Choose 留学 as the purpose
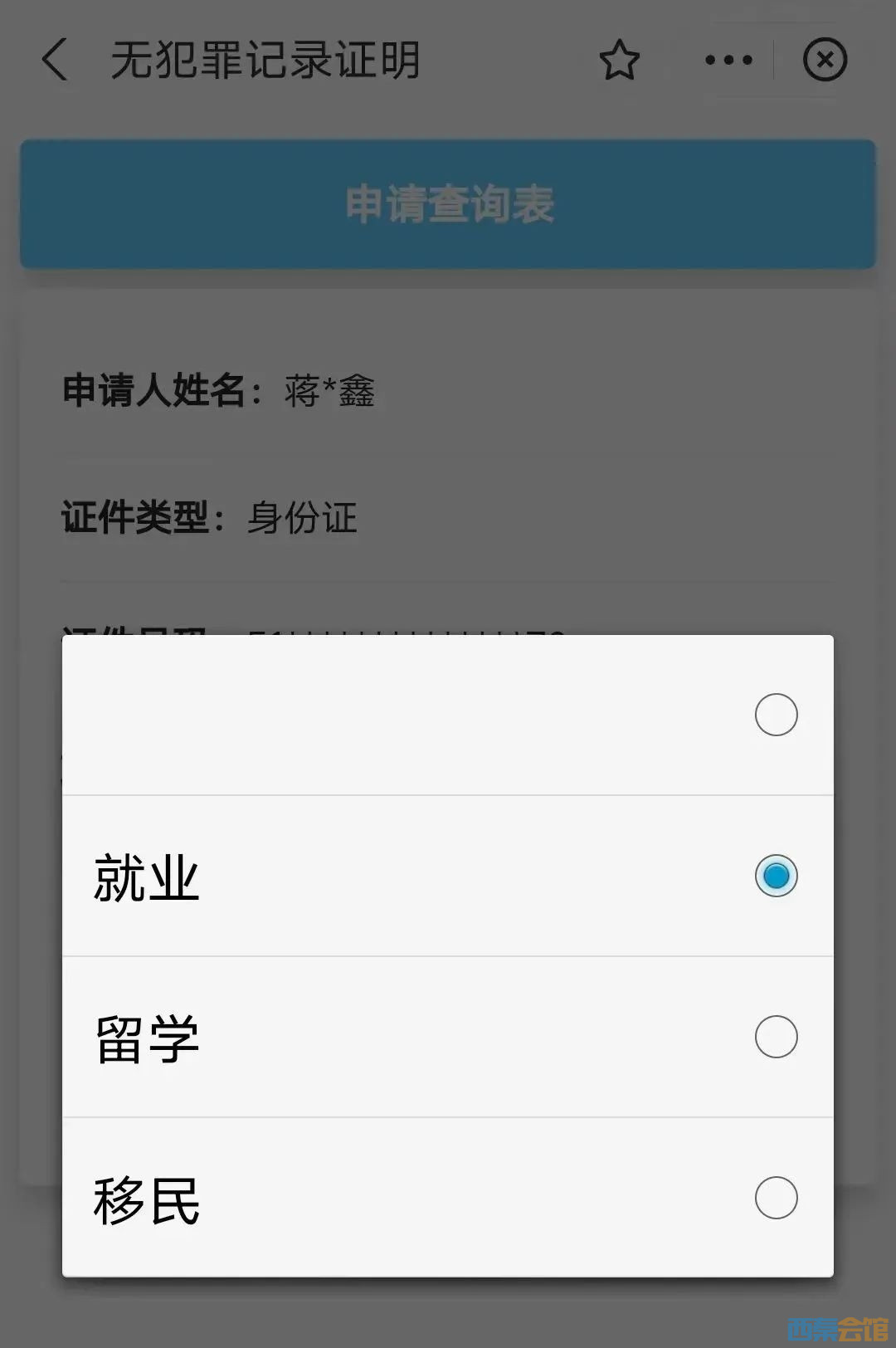The image size is (896, 1348). tap(448, 1037)
